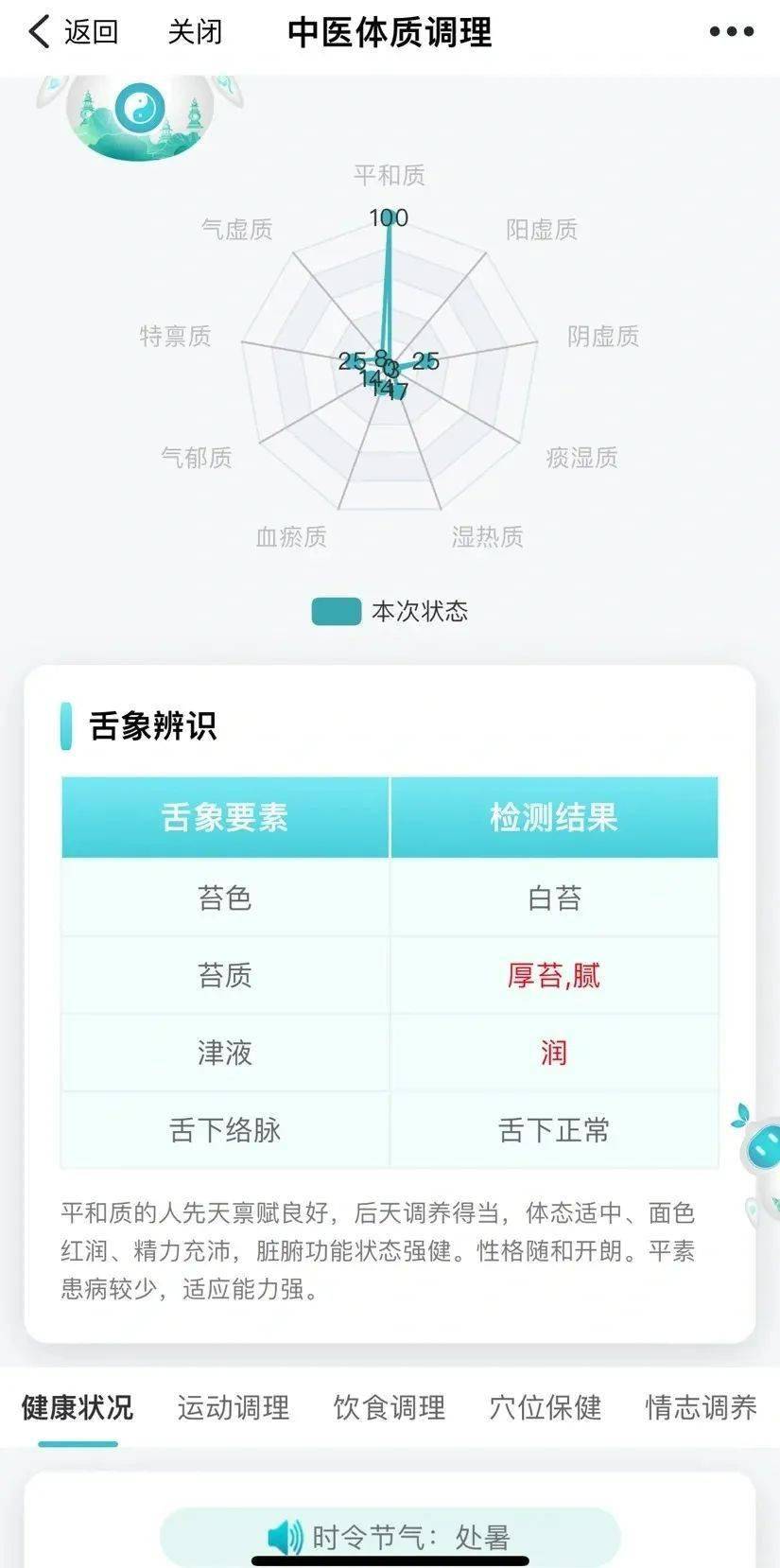Toggle the 本次状态 chart legend
The image size is (780, 1568).
click(x=390, y=611)
